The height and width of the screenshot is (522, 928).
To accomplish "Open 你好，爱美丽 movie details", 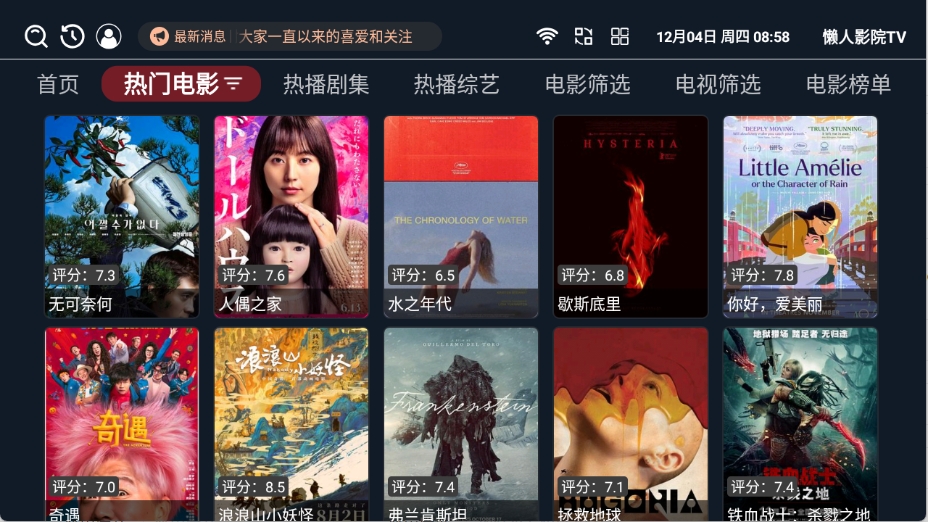I will coord(800,216).
